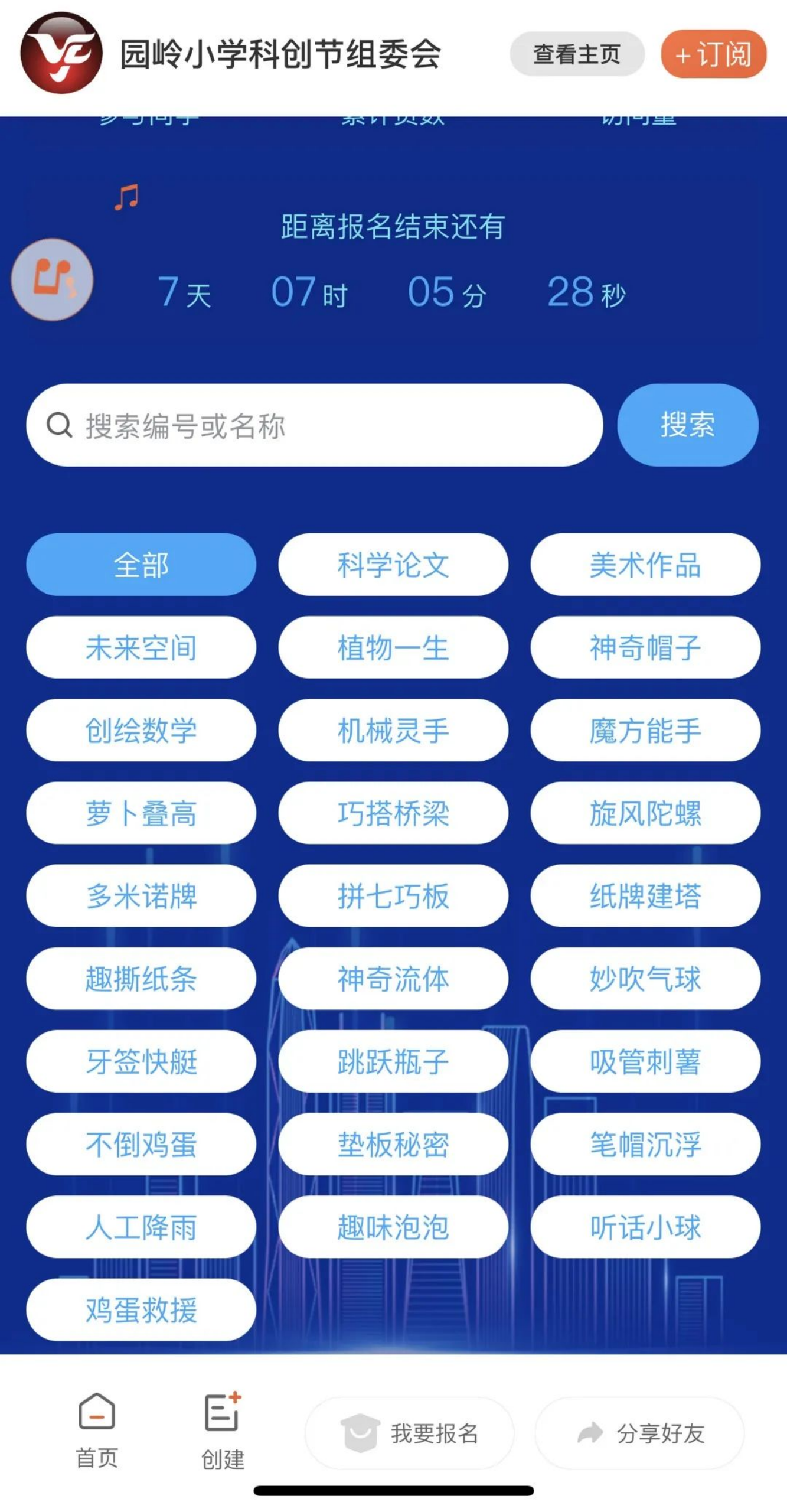The height and width of the screenshot is (1512, 787).
Task: Subscribe with the +订阅 button
Action: pos(713,54)
